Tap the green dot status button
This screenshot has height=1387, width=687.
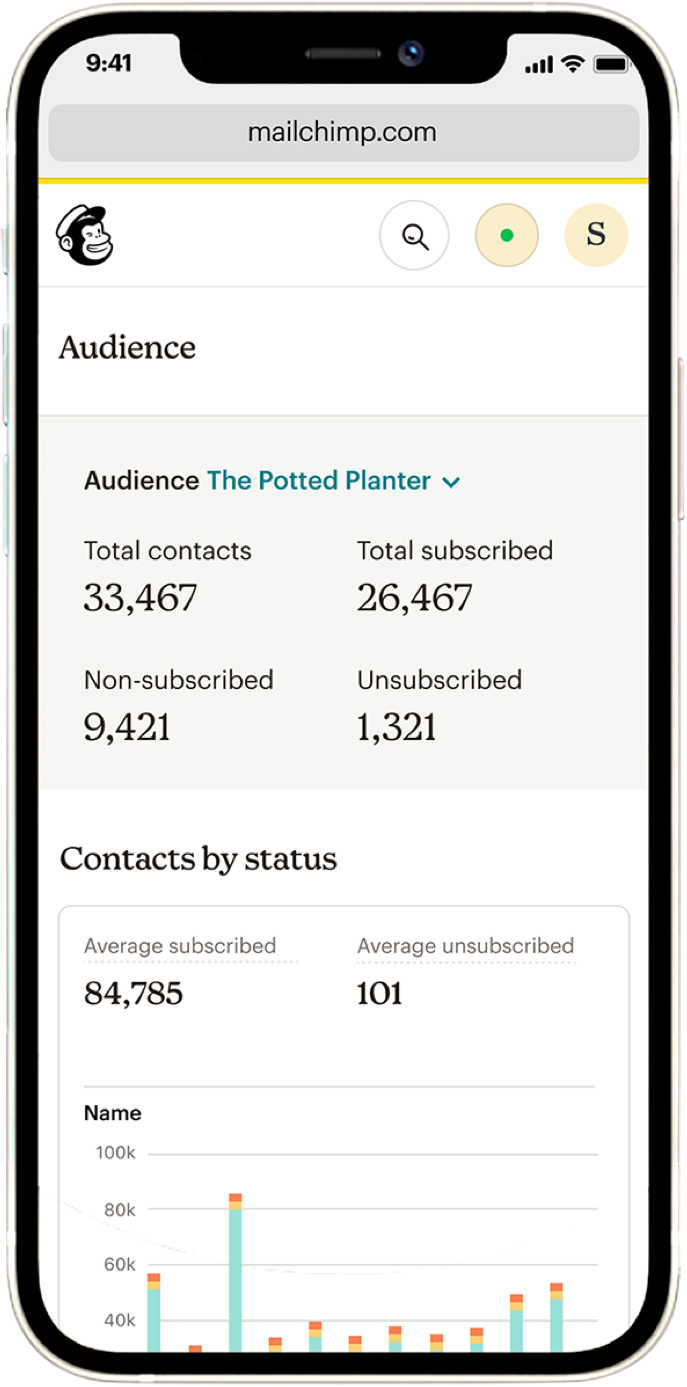pos(506,236)
